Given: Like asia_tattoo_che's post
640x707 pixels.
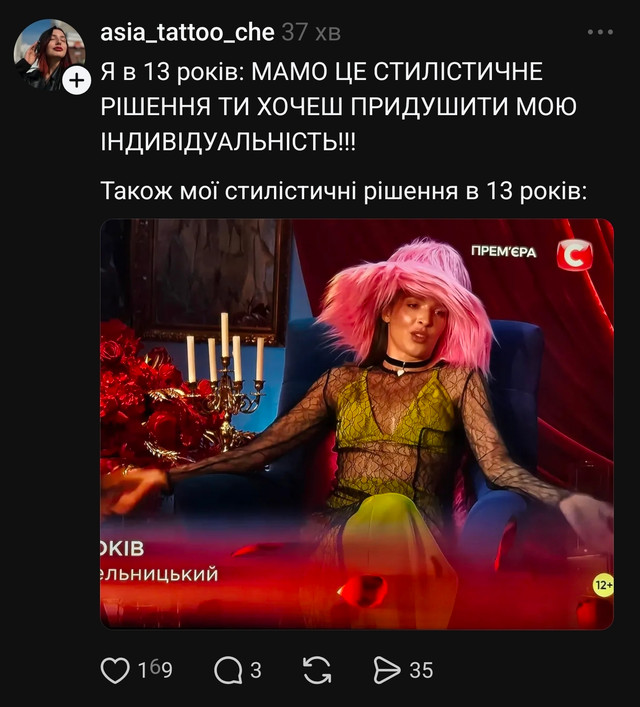Looking at the screenshot, I should tap(116, 669).
